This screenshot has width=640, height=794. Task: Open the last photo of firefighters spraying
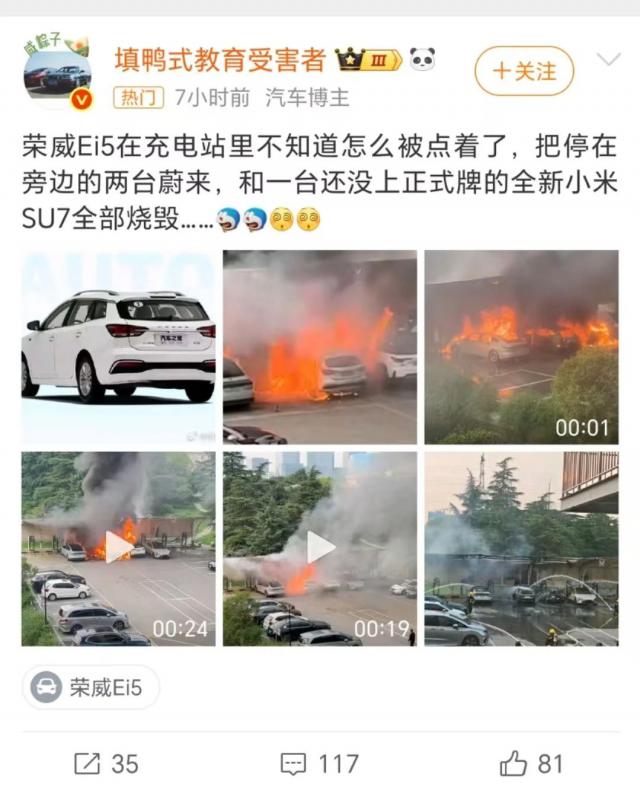pyautogui.click(x=521, y=548)
